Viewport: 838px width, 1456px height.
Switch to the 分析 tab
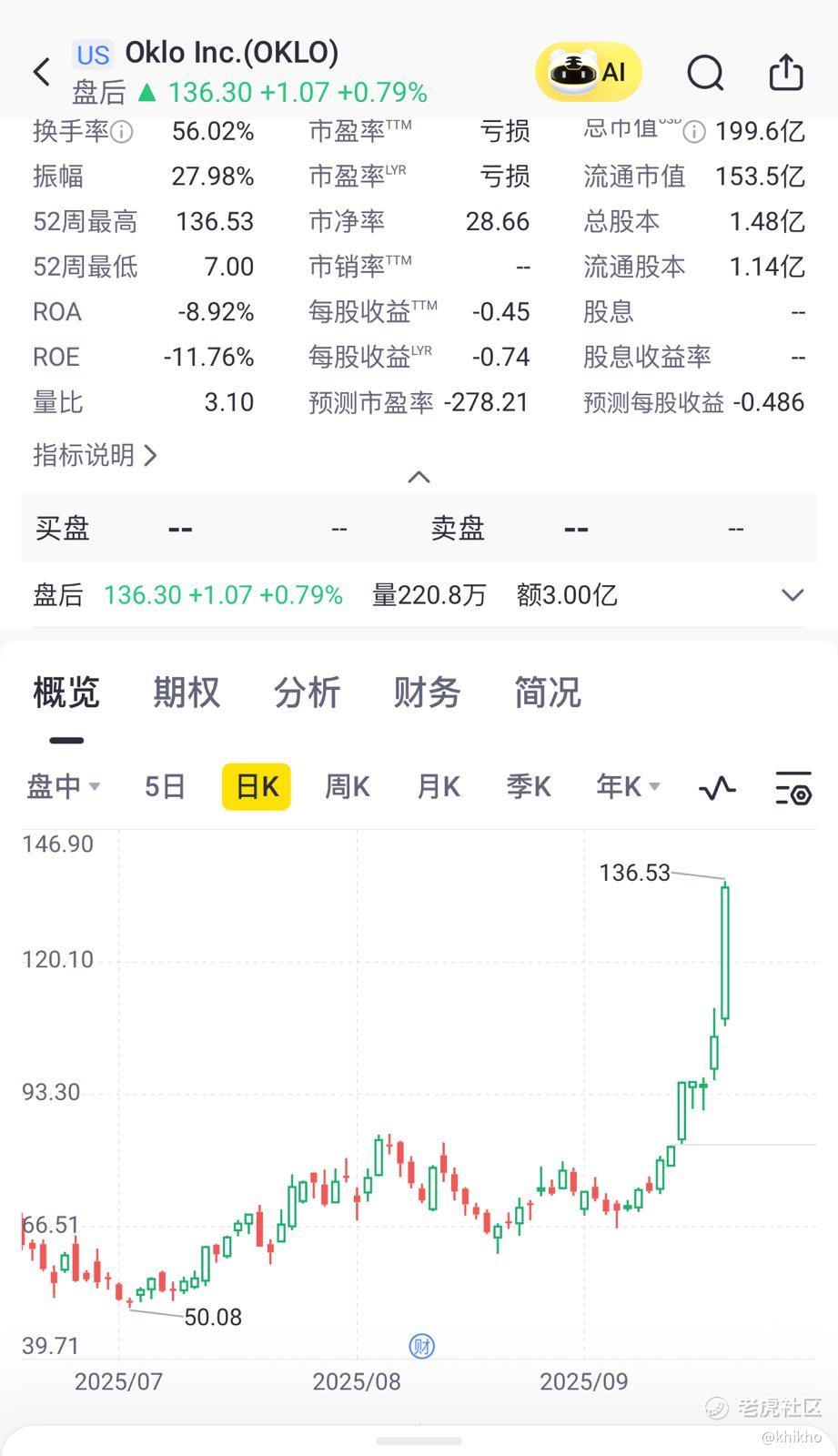tap(307, 693)
